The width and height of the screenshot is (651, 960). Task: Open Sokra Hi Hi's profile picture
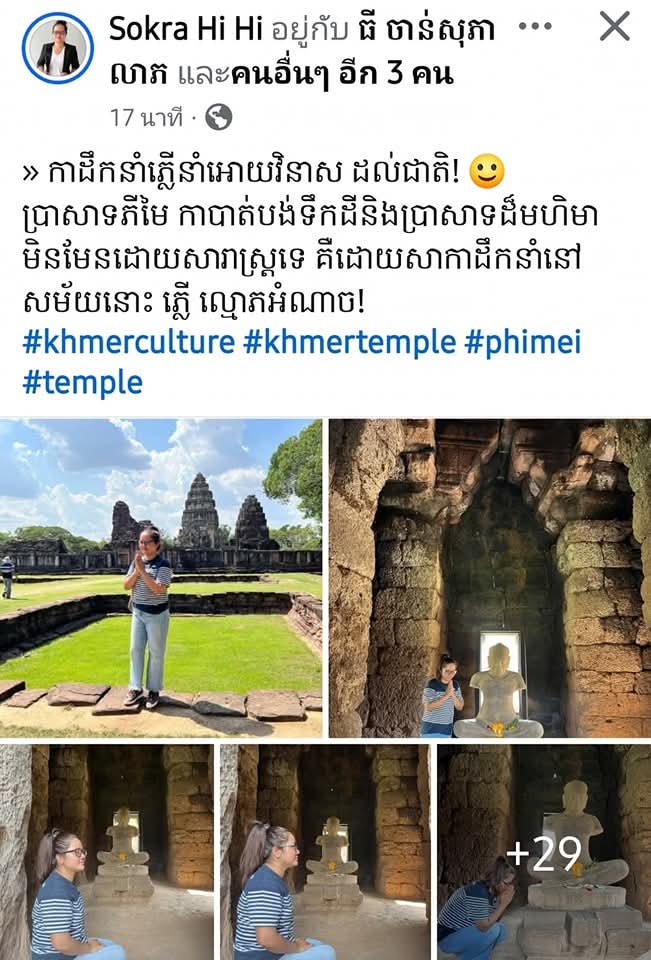click(57, 48)
